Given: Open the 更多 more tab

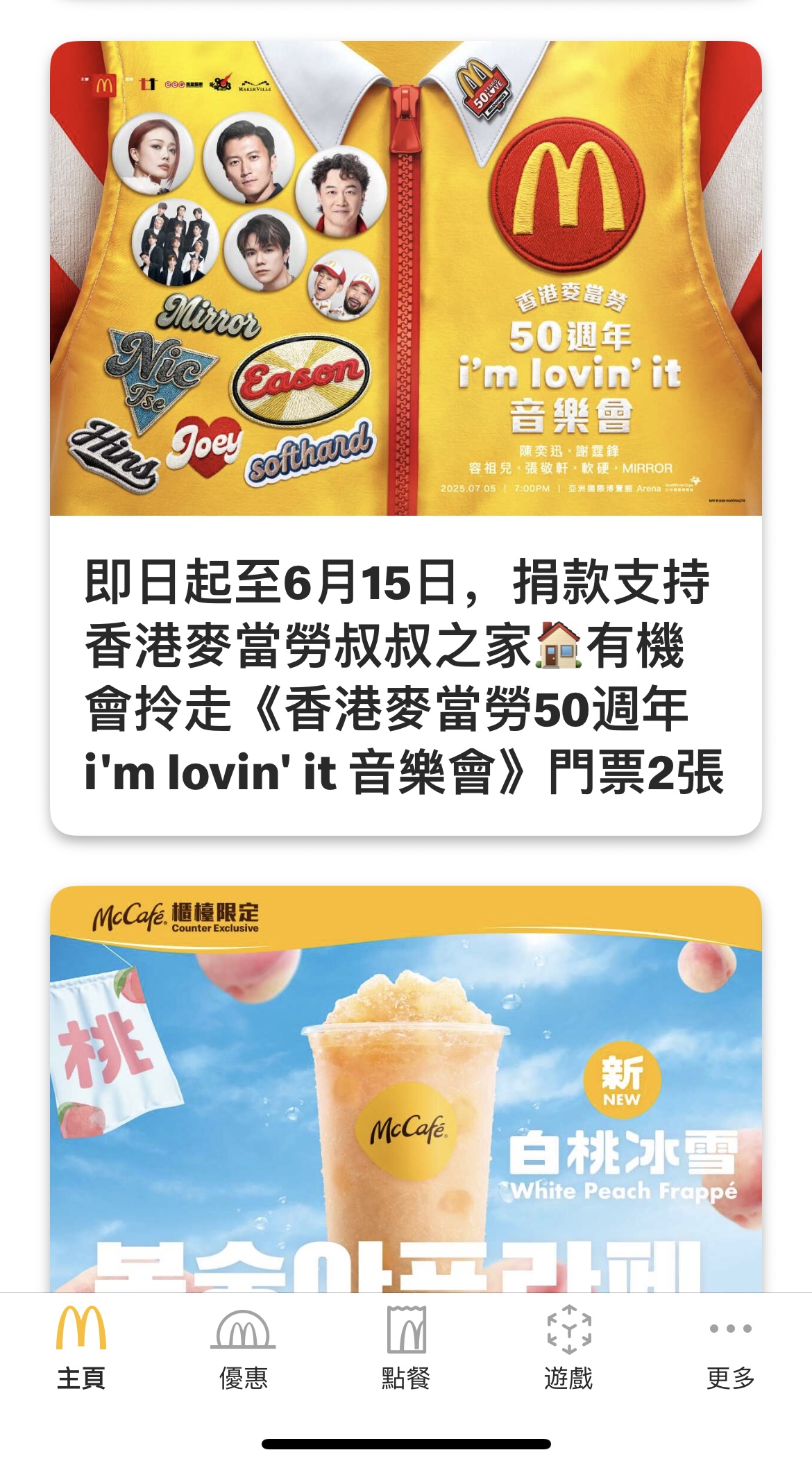Looking at the screenshot, I should [x=730, y=1347].
